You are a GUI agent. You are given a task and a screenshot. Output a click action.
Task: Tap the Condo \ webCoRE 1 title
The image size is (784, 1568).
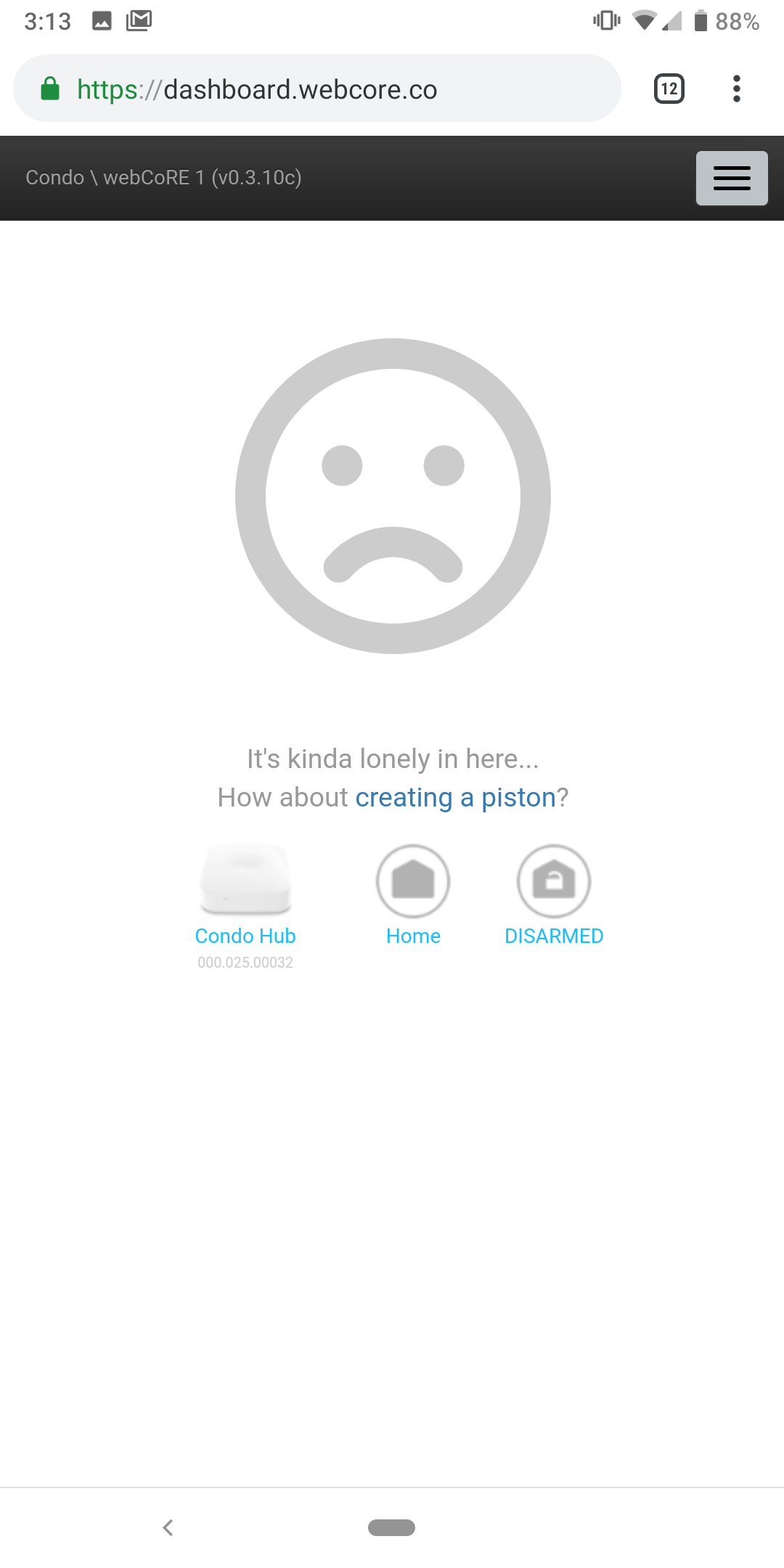coord(163,178)
